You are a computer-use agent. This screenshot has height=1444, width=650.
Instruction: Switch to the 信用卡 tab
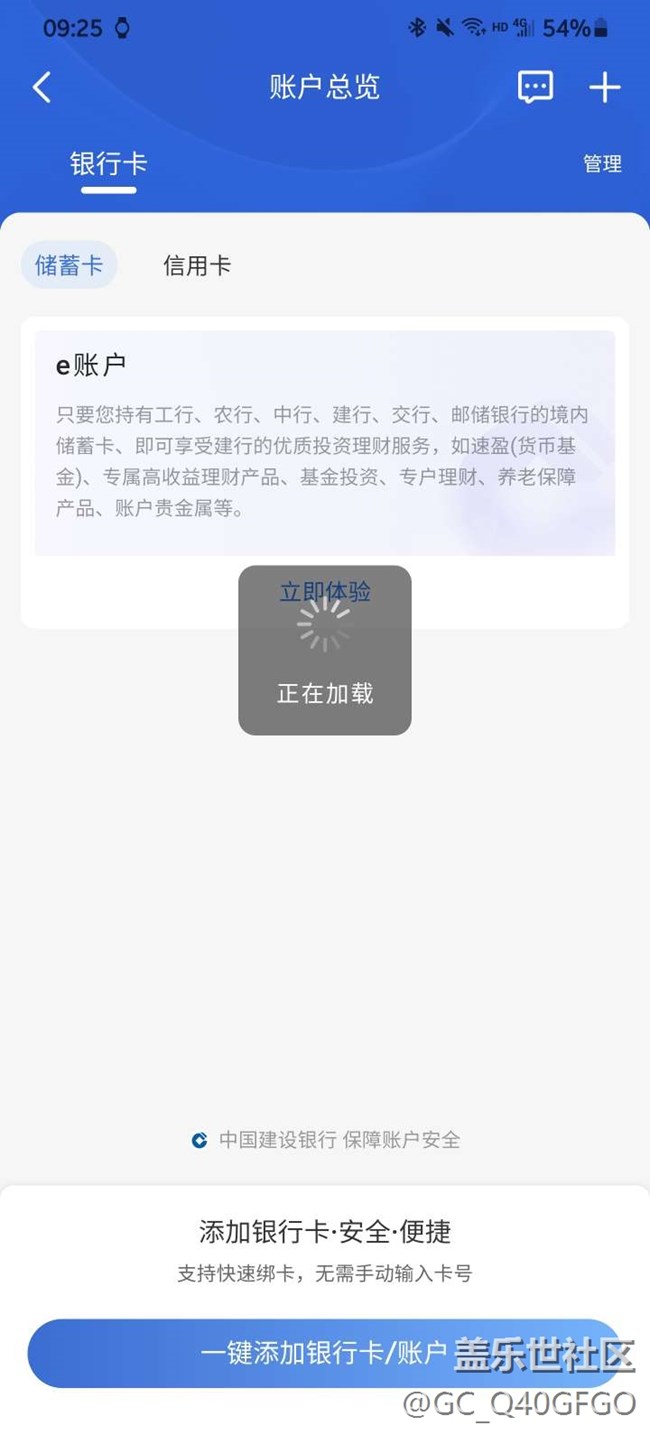(x=197, y=265)
